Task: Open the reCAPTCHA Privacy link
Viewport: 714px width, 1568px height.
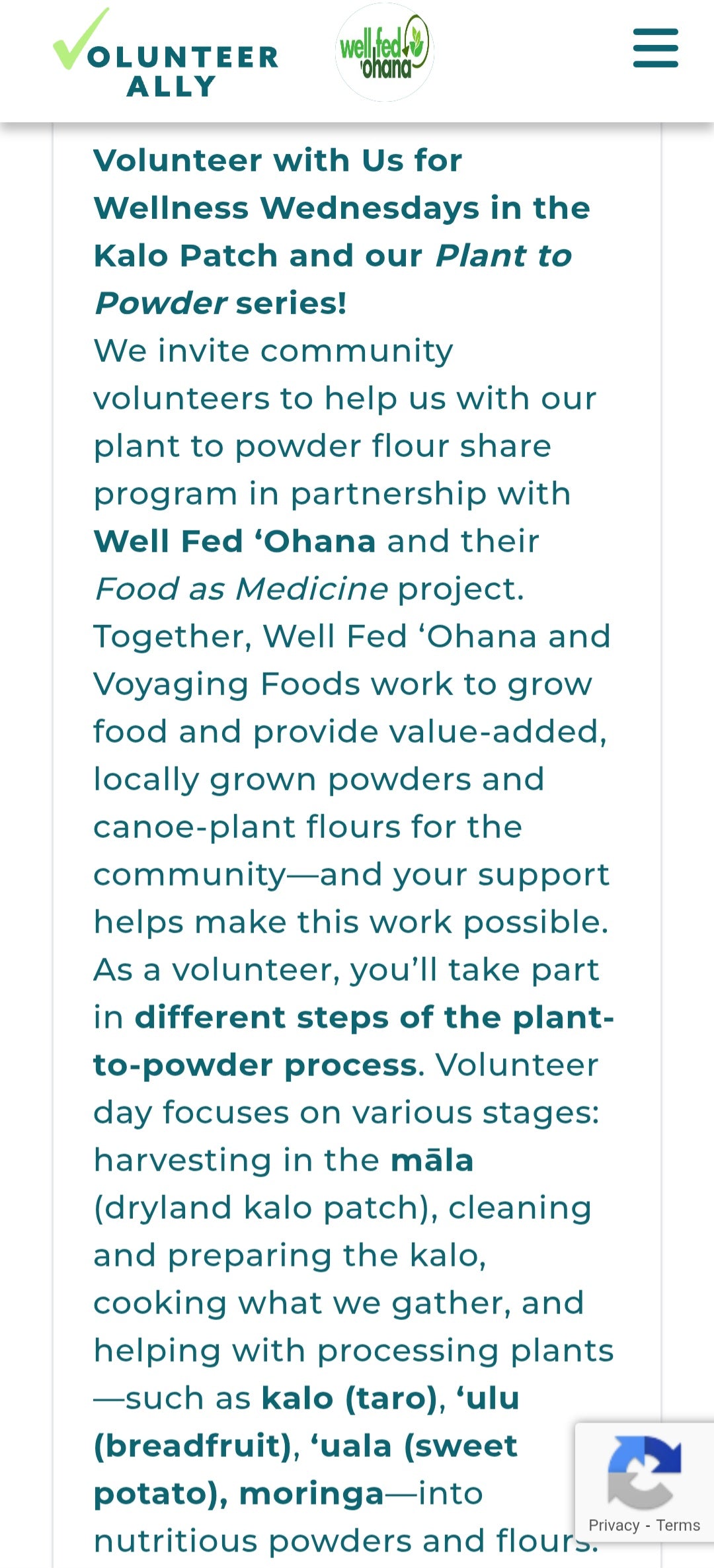Action: pyautogui.click(x=614, y=1525)
